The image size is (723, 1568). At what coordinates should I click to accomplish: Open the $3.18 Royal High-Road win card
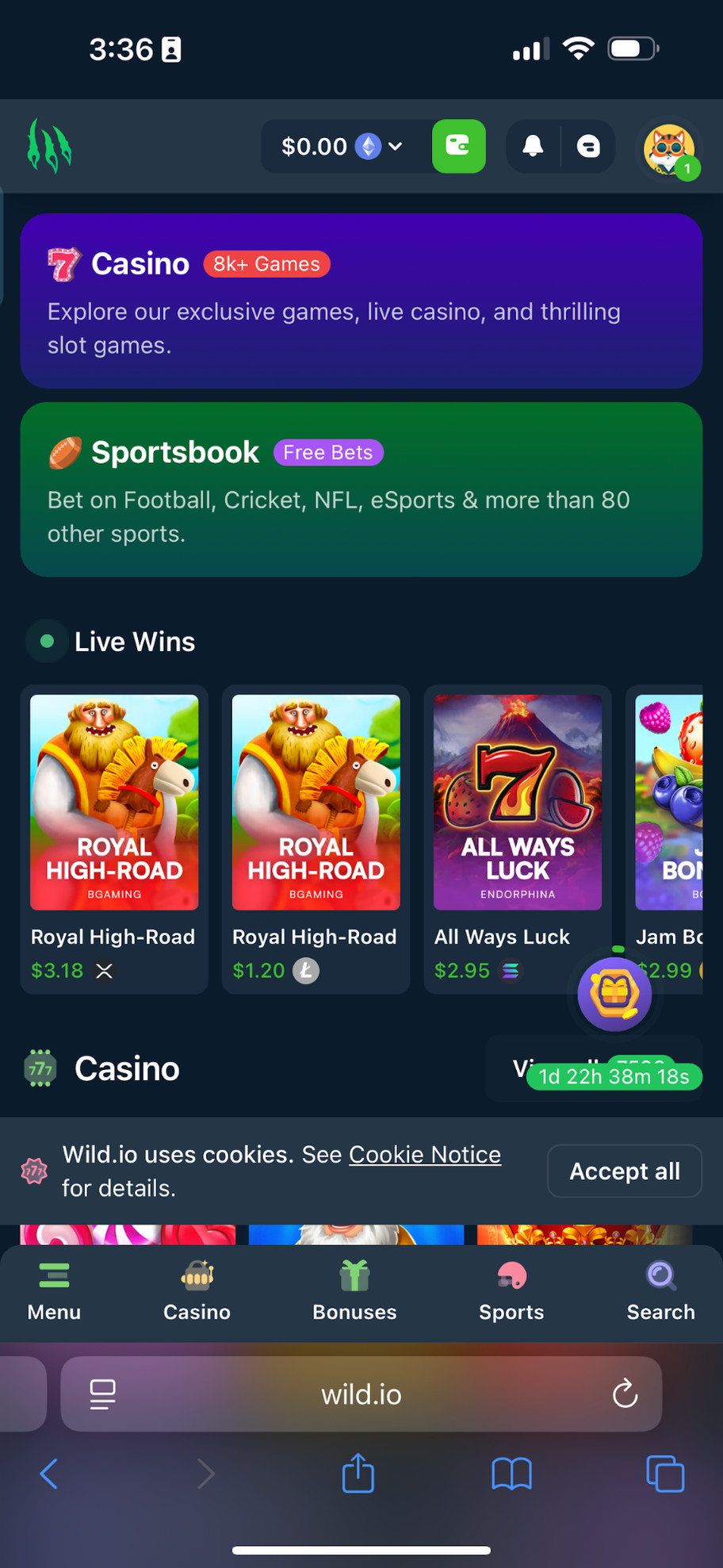[x=114, y=838]
